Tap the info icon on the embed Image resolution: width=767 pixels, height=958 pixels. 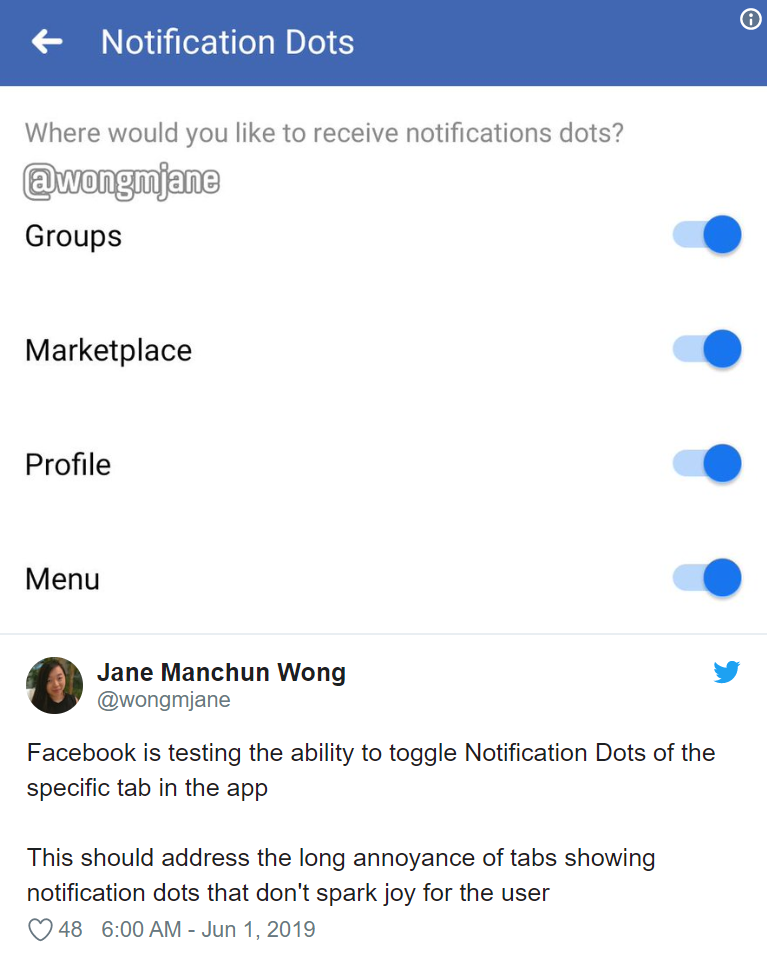click(750, 19)
